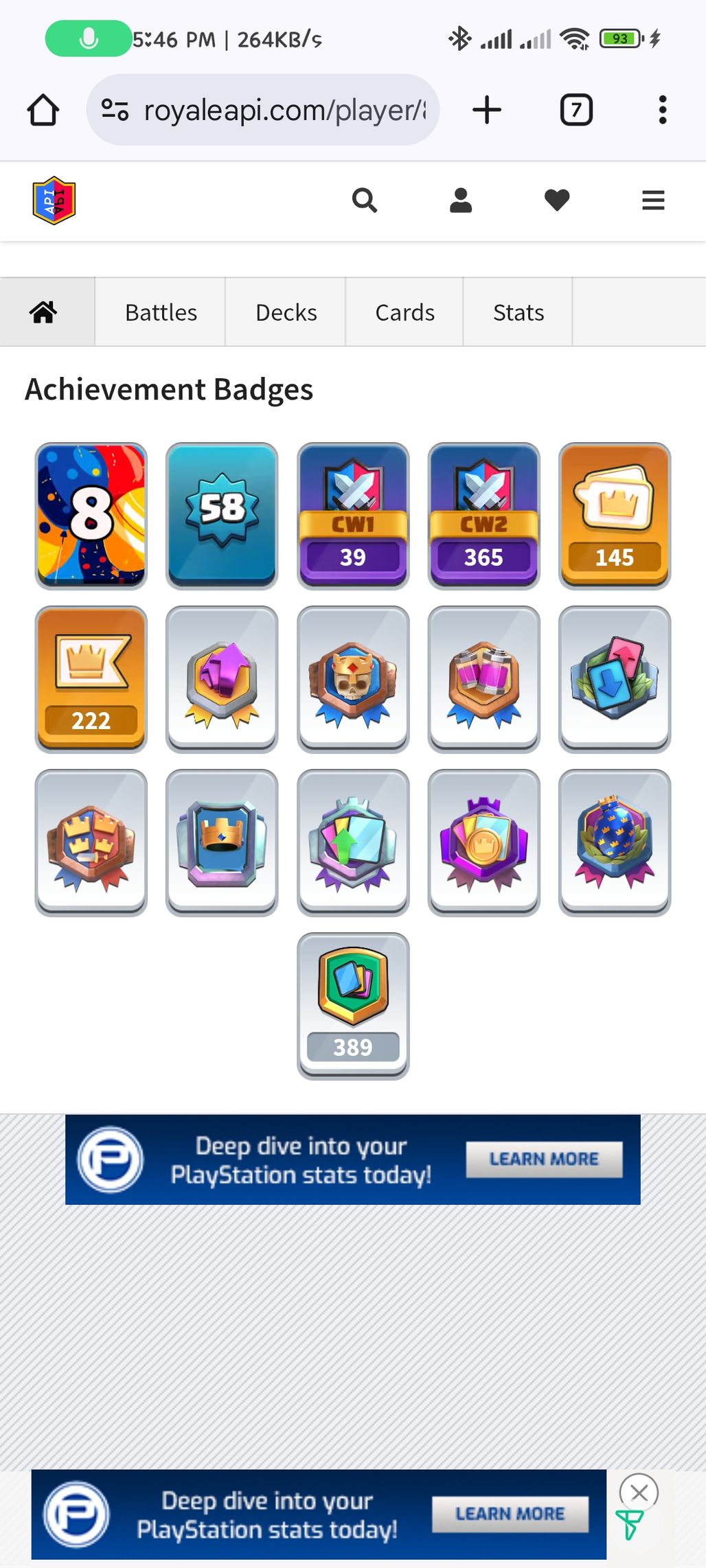Switch to the Stats tab
The image size is (706, 1568).
click(x=518, y=312)
